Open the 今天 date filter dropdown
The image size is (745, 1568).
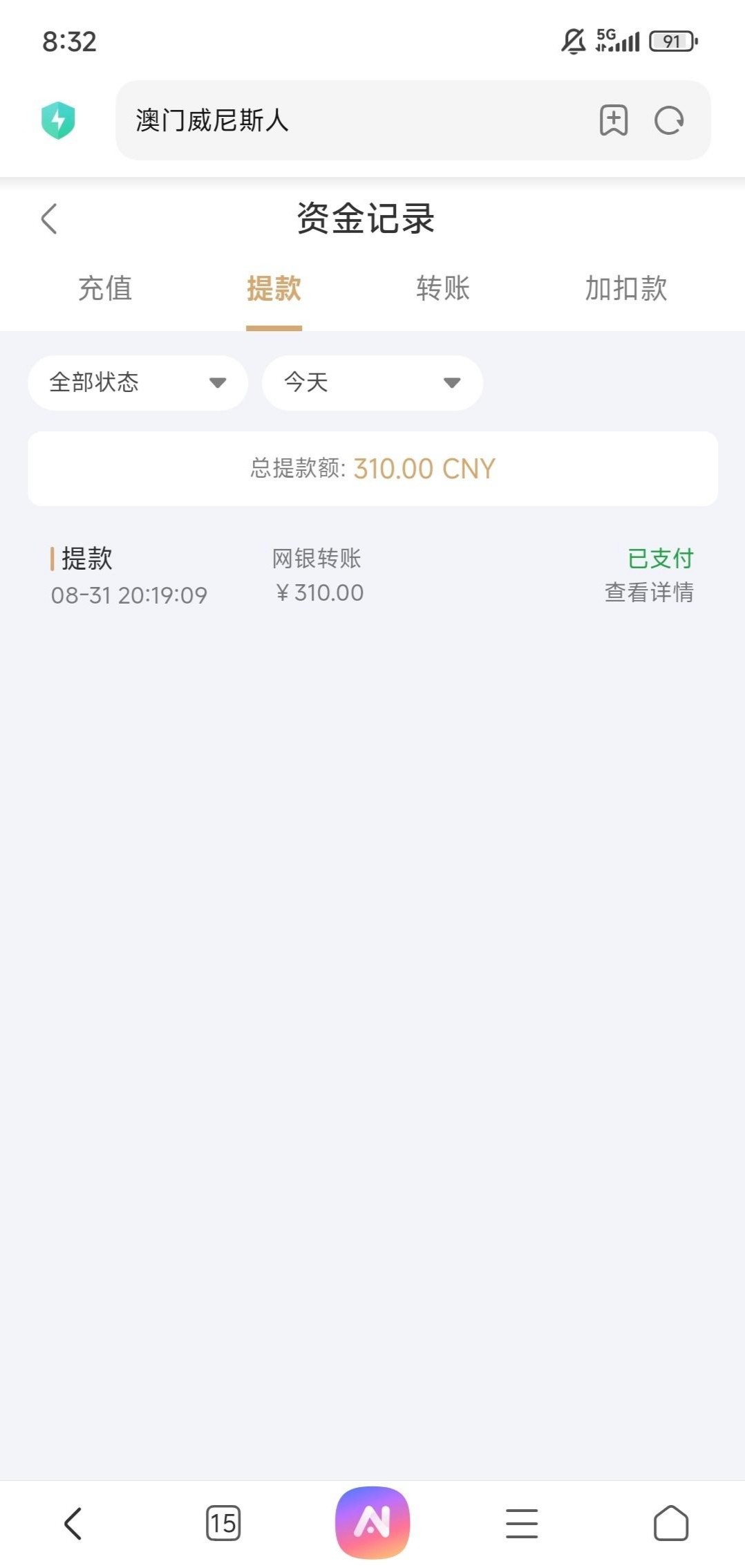tap(372, 383)
